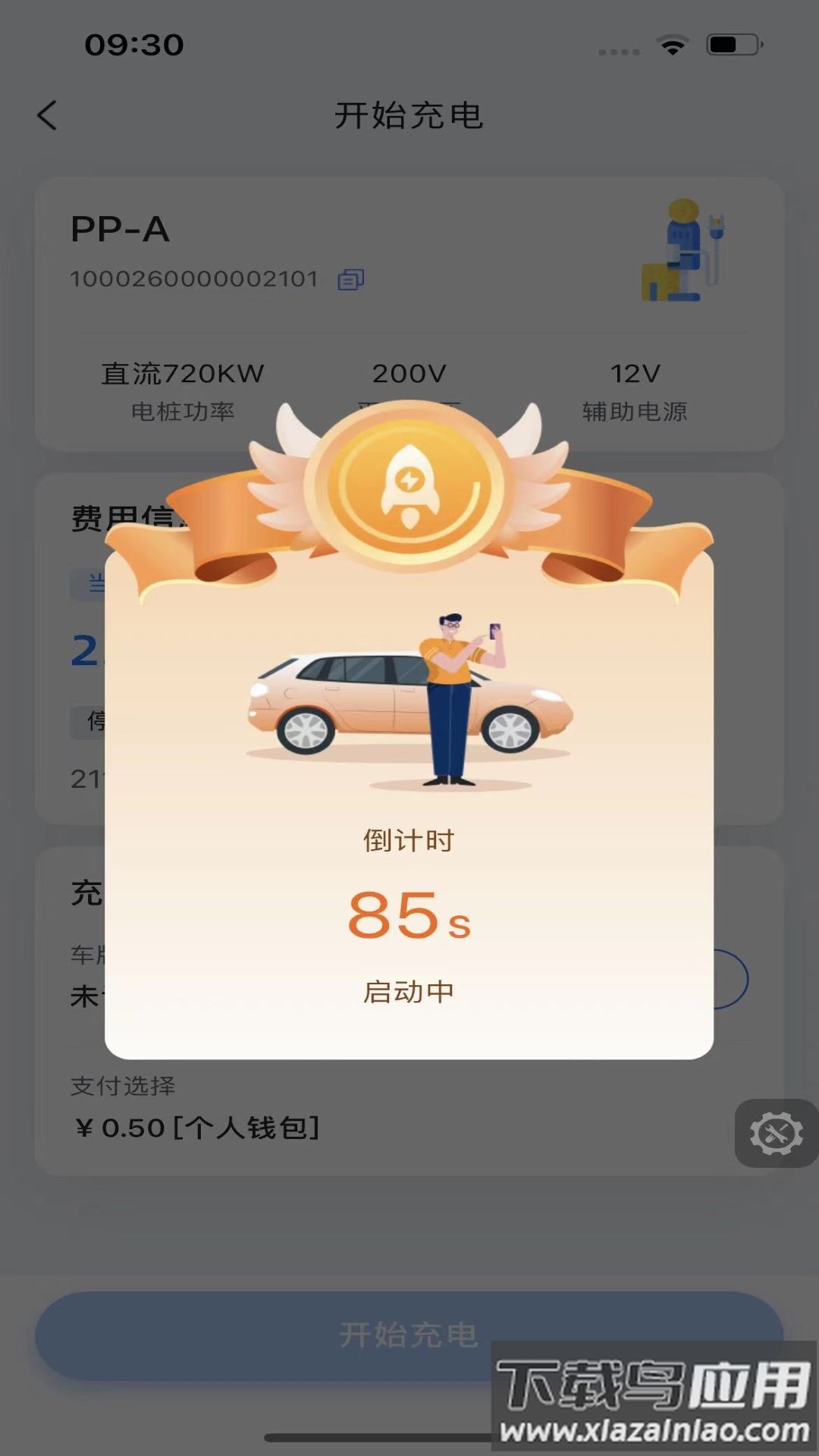Open 支付选择 showing 个人钱包

pos(197,1128)
